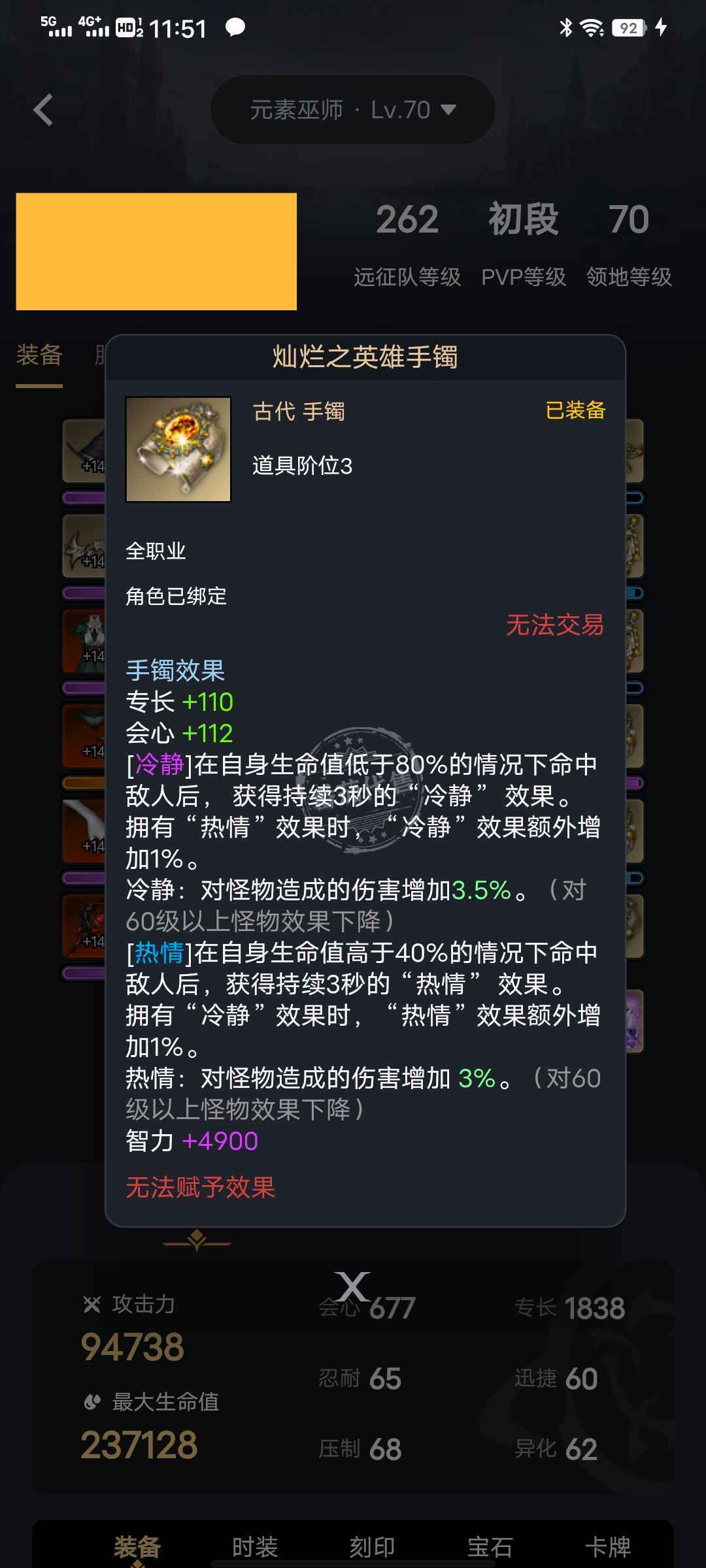Close the item tooltip with the X
Image resolution: width=706 pixels, height=1568 pixels.
pos(352,1286)
